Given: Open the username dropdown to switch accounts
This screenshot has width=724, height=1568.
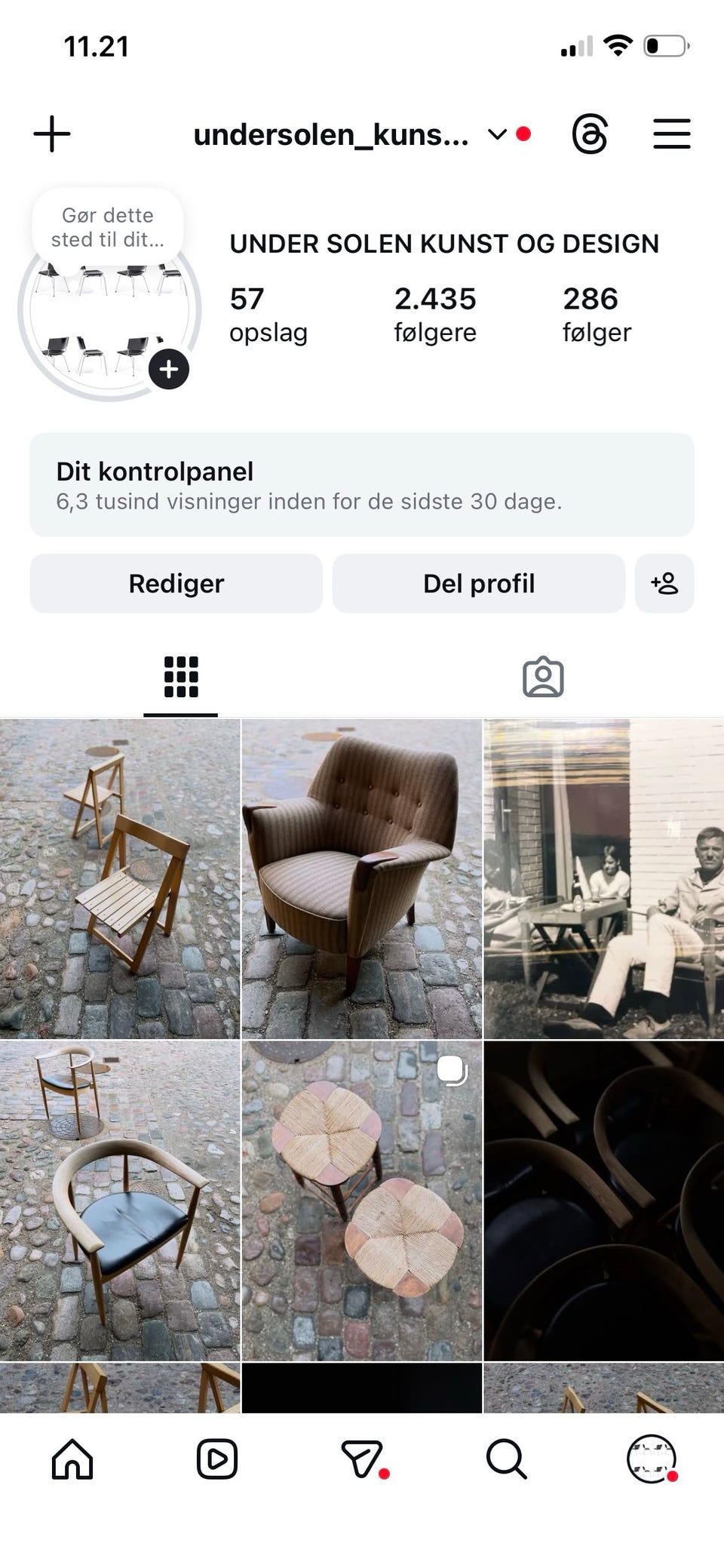Looking at the screenshot, I should 495,134.
